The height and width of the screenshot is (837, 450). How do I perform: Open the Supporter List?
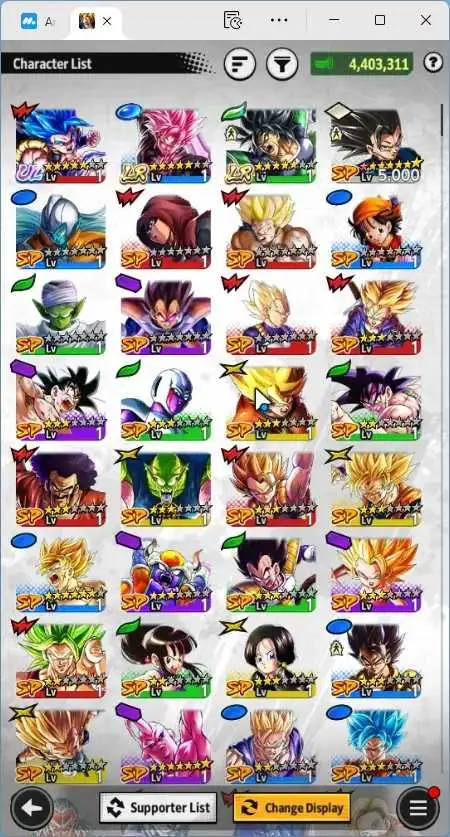(x=158, y=808)
